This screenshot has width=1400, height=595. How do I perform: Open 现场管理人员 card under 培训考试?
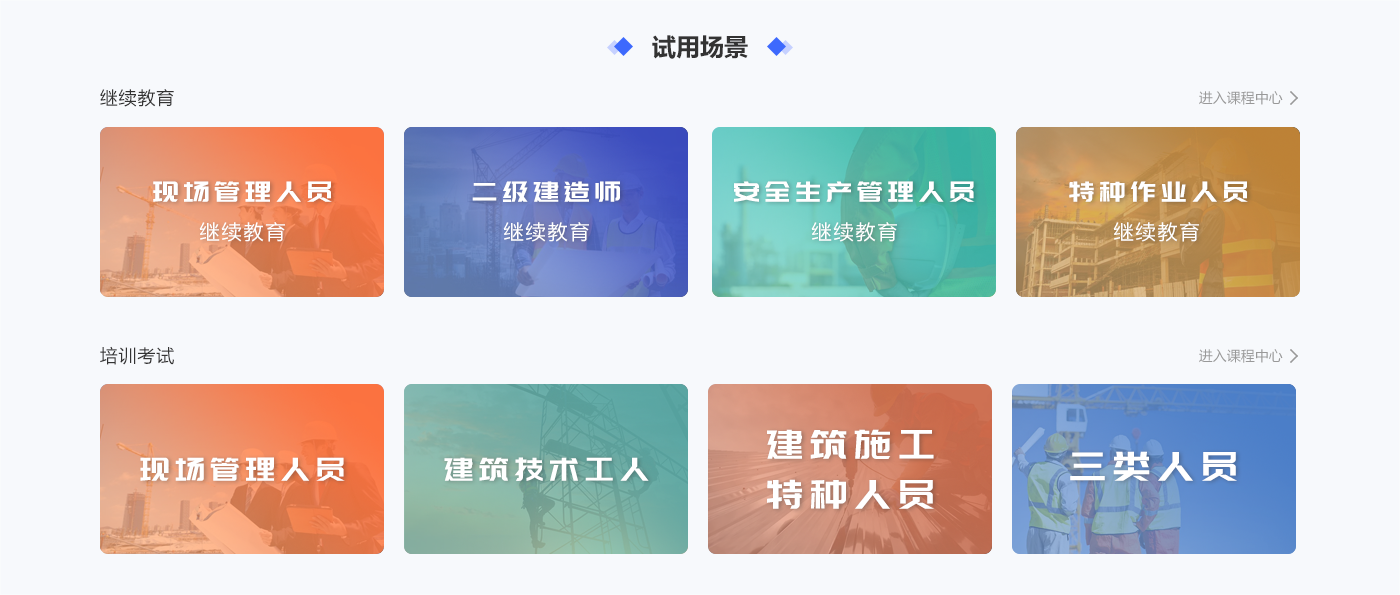242,469
